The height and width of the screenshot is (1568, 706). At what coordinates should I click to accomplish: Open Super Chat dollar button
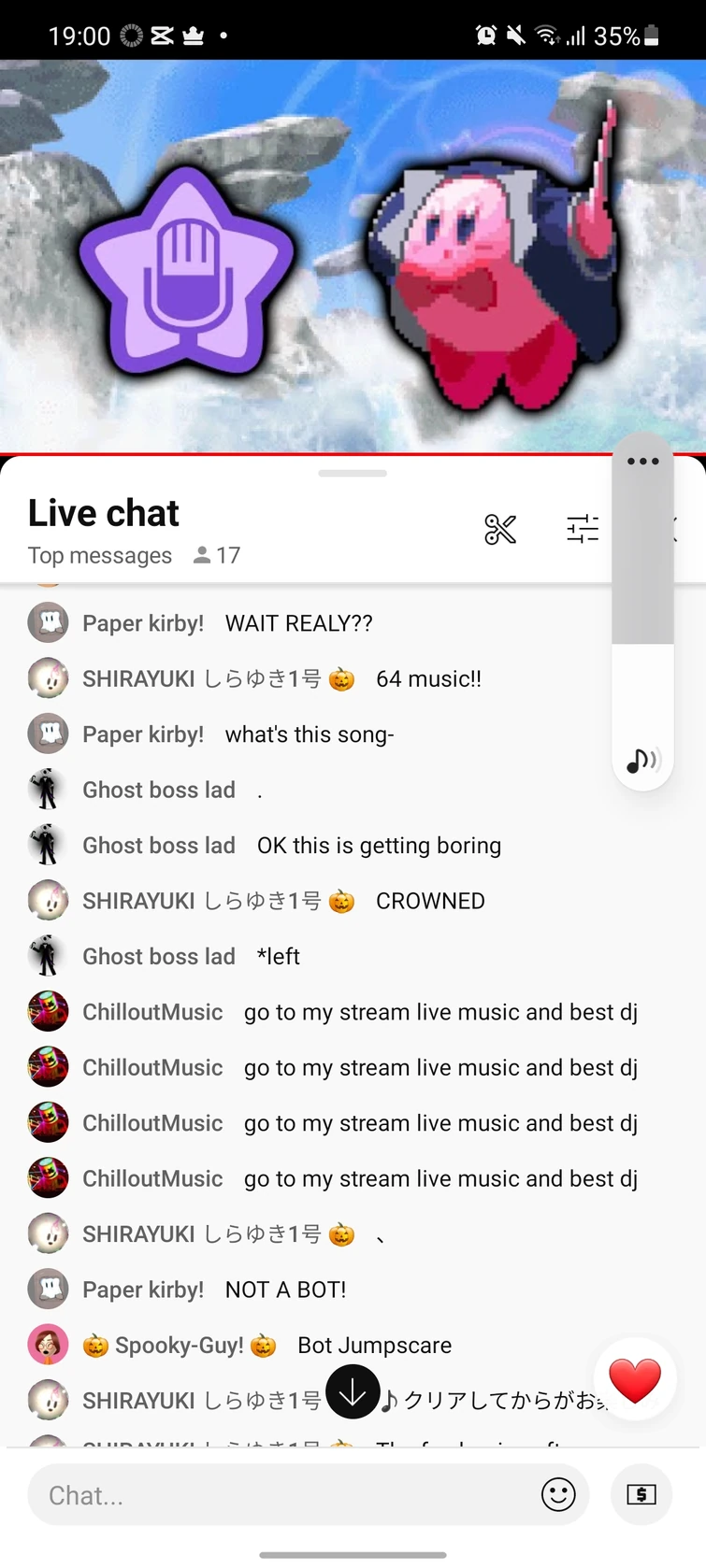coord(641,1495)
